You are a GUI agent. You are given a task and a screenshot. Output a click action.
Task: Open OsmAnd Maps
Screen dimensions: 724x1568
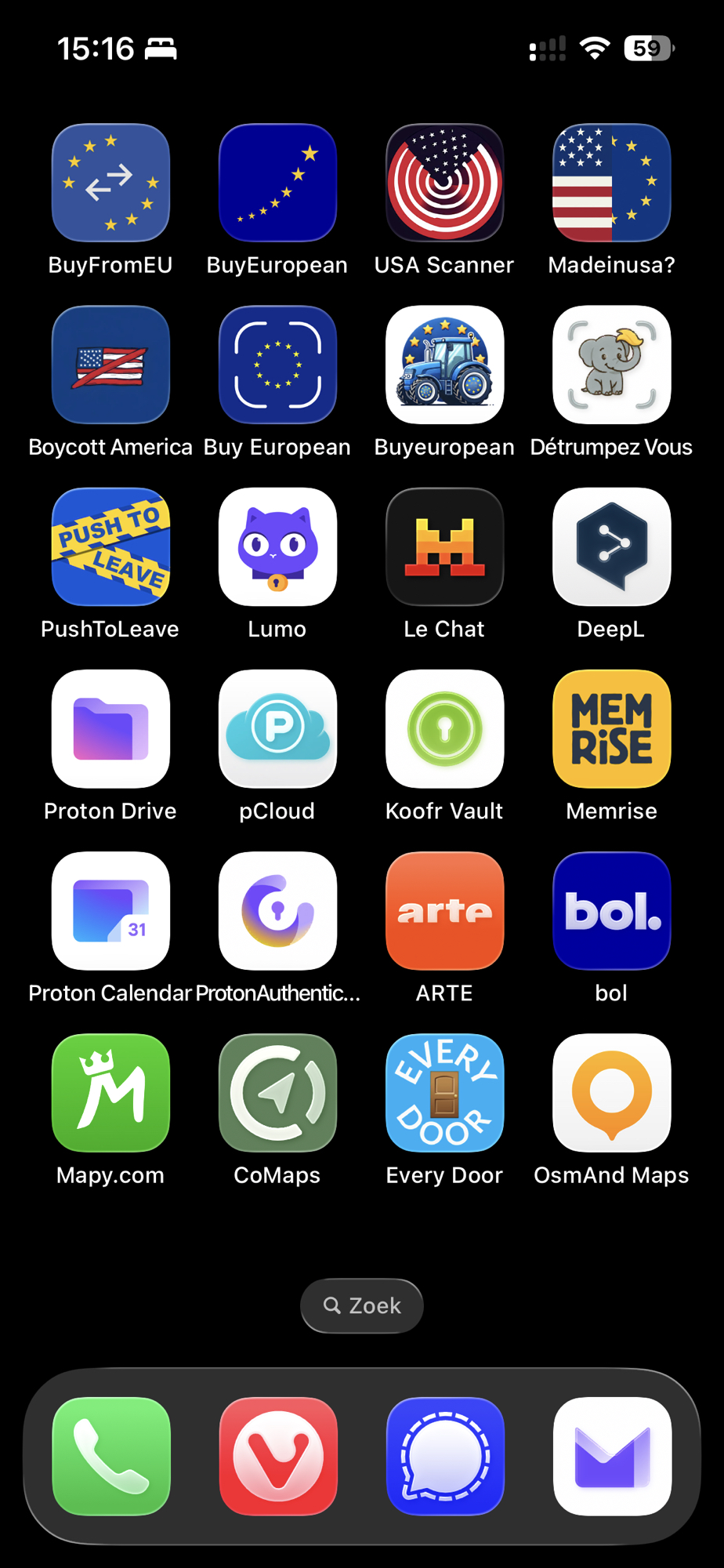pyautogui.click(x=611, y=1092)
